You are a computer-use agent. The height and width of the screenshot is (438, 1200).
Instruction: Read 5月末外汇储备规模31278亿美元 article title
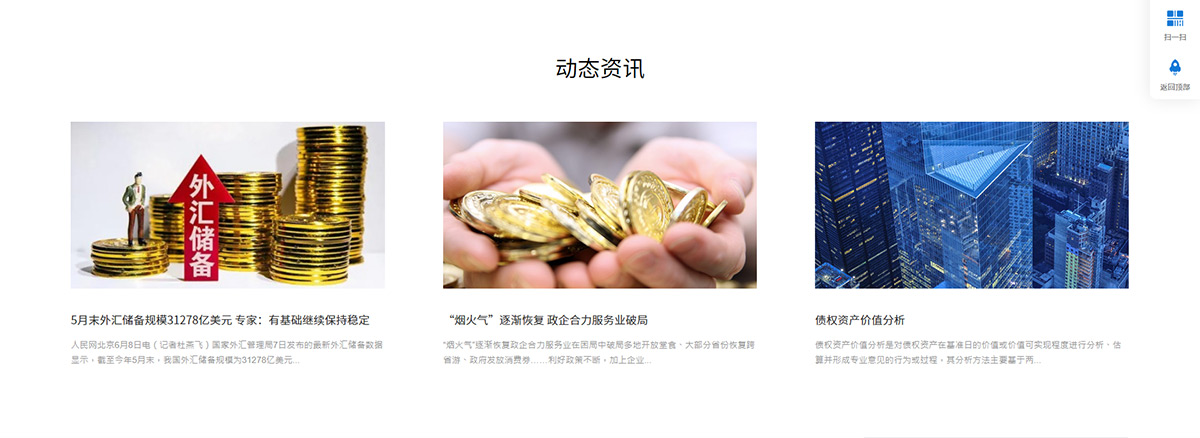click(220, 320)
